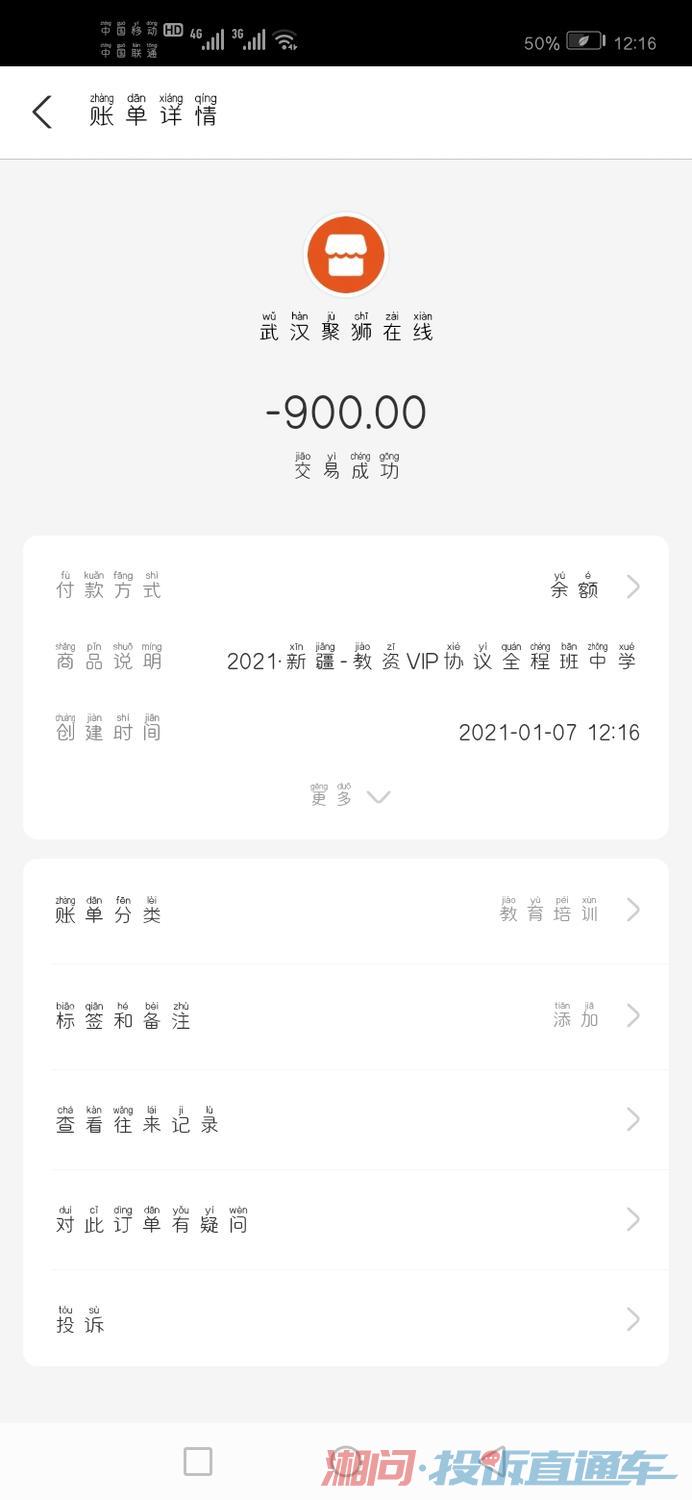Screen dimensions: 692x1500
Task: Open the 投诉 option
Action: 345,1320
